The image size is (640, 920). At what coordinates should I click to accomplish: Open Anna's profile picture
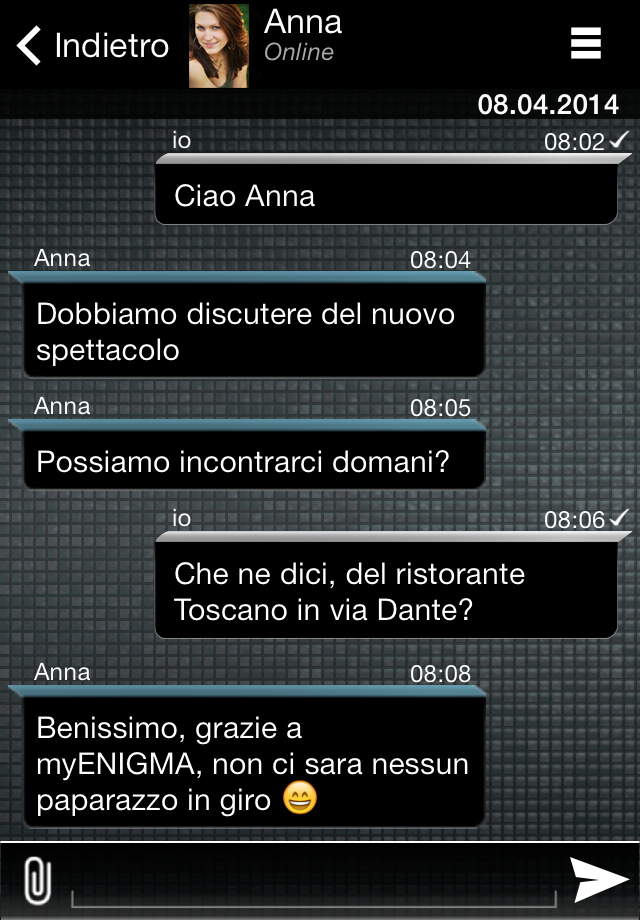pyautogui.click(x=219, y=46)
